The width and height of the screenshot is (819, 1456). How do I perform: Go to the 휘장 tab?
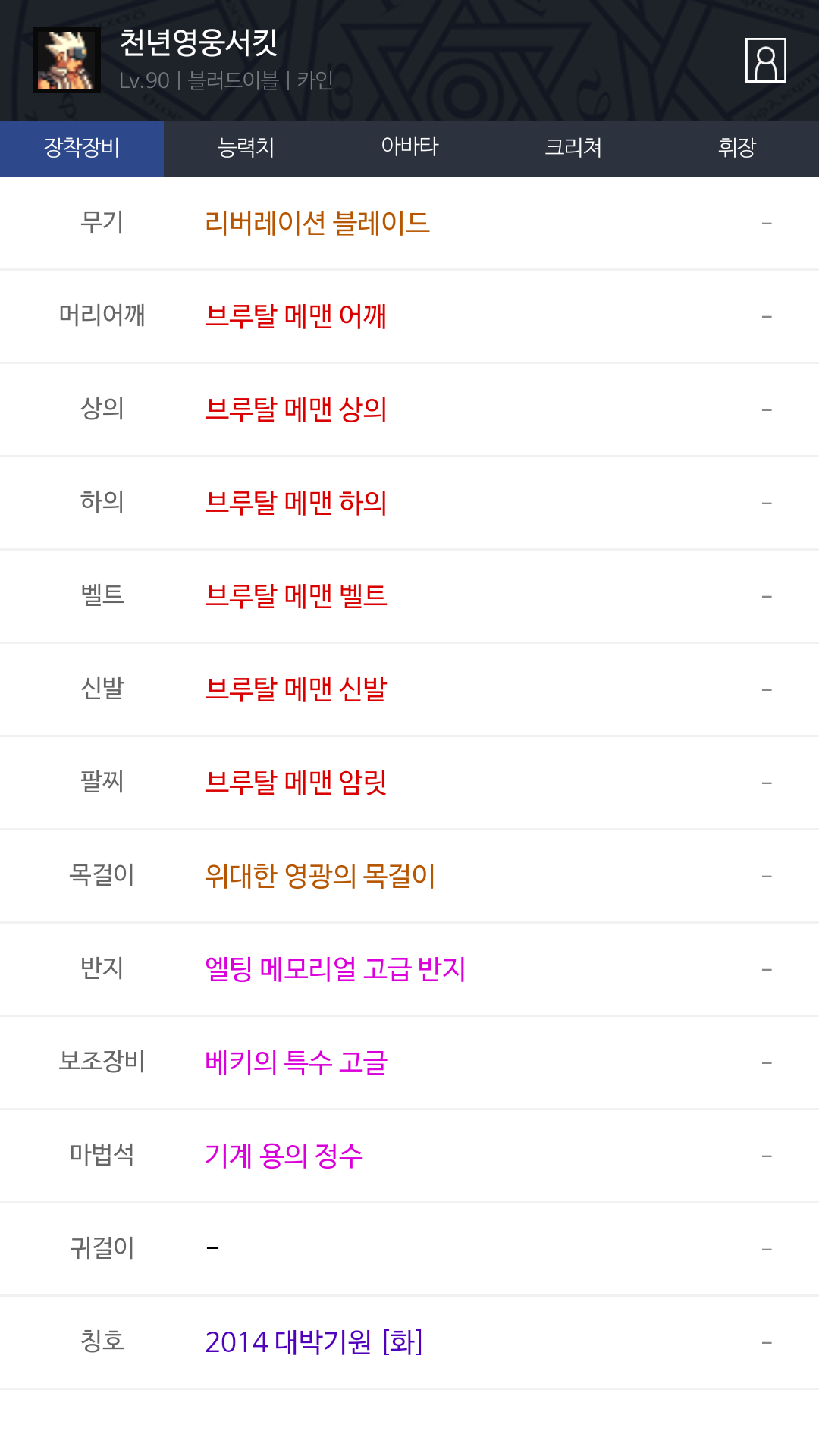point(737,148)
